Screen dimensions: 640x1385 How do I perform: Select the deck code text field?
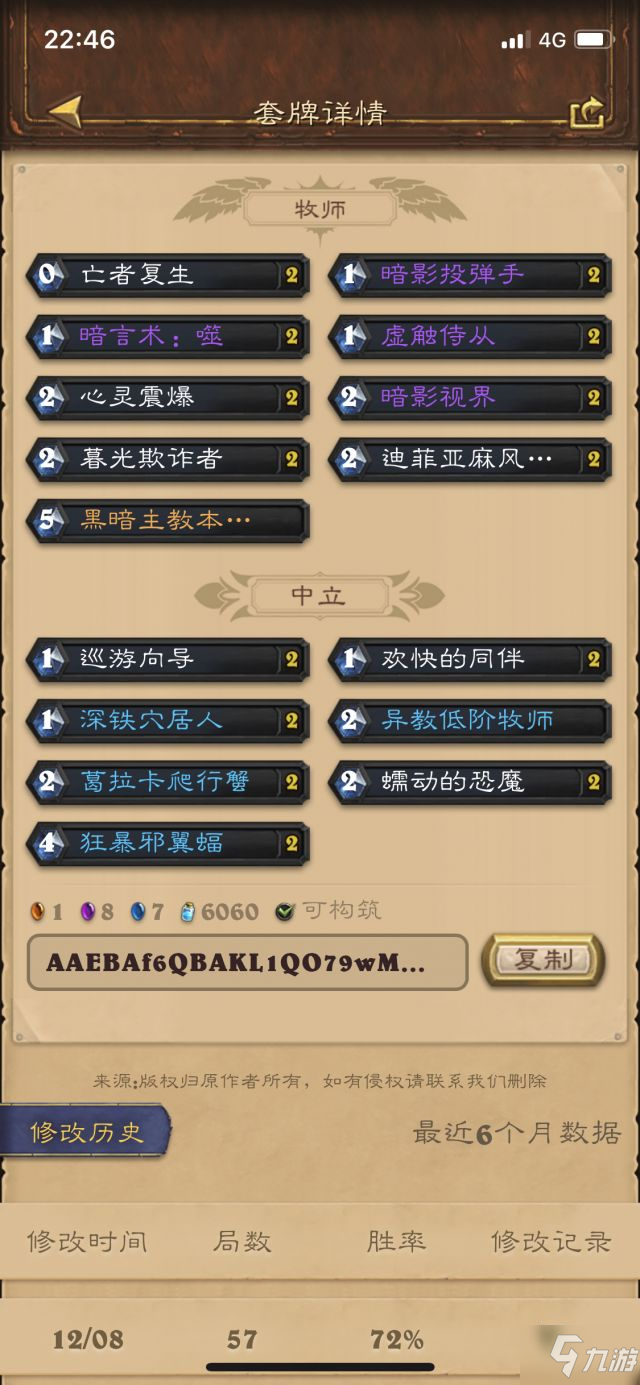point(247,962)
